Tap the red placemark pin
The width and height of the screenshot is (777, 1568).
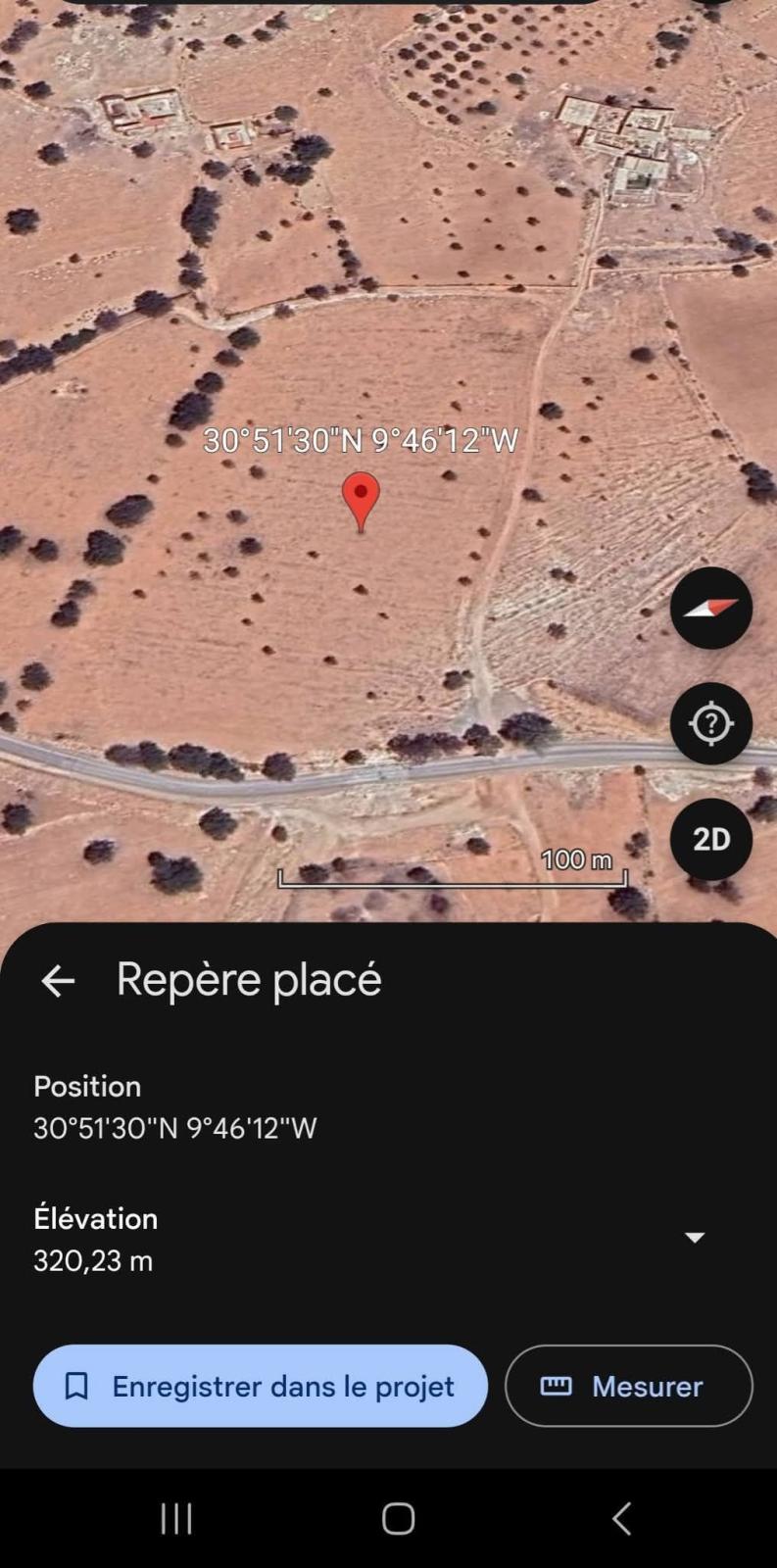(361, 496)
